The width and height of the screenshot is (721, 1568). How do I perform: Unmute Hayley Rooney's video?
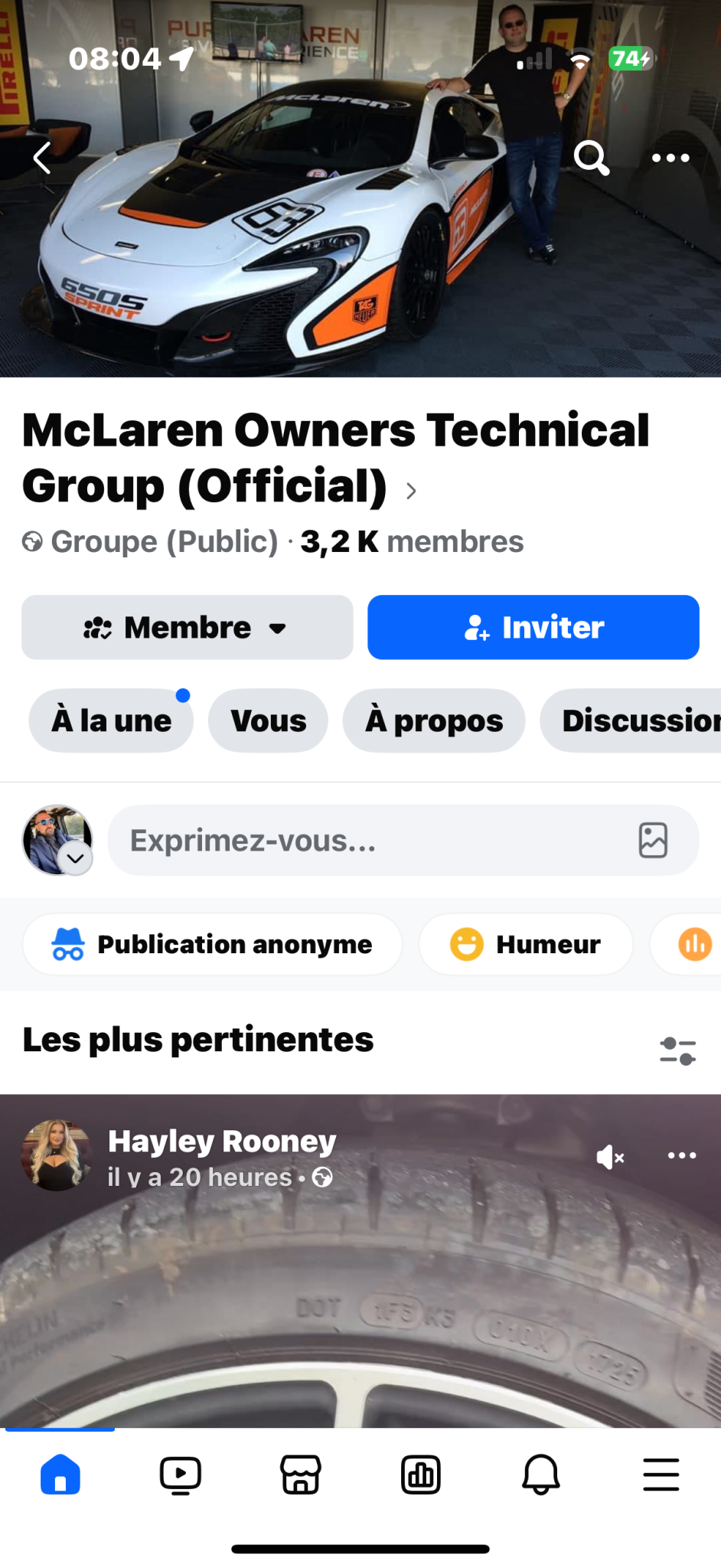click(610, 1157)
